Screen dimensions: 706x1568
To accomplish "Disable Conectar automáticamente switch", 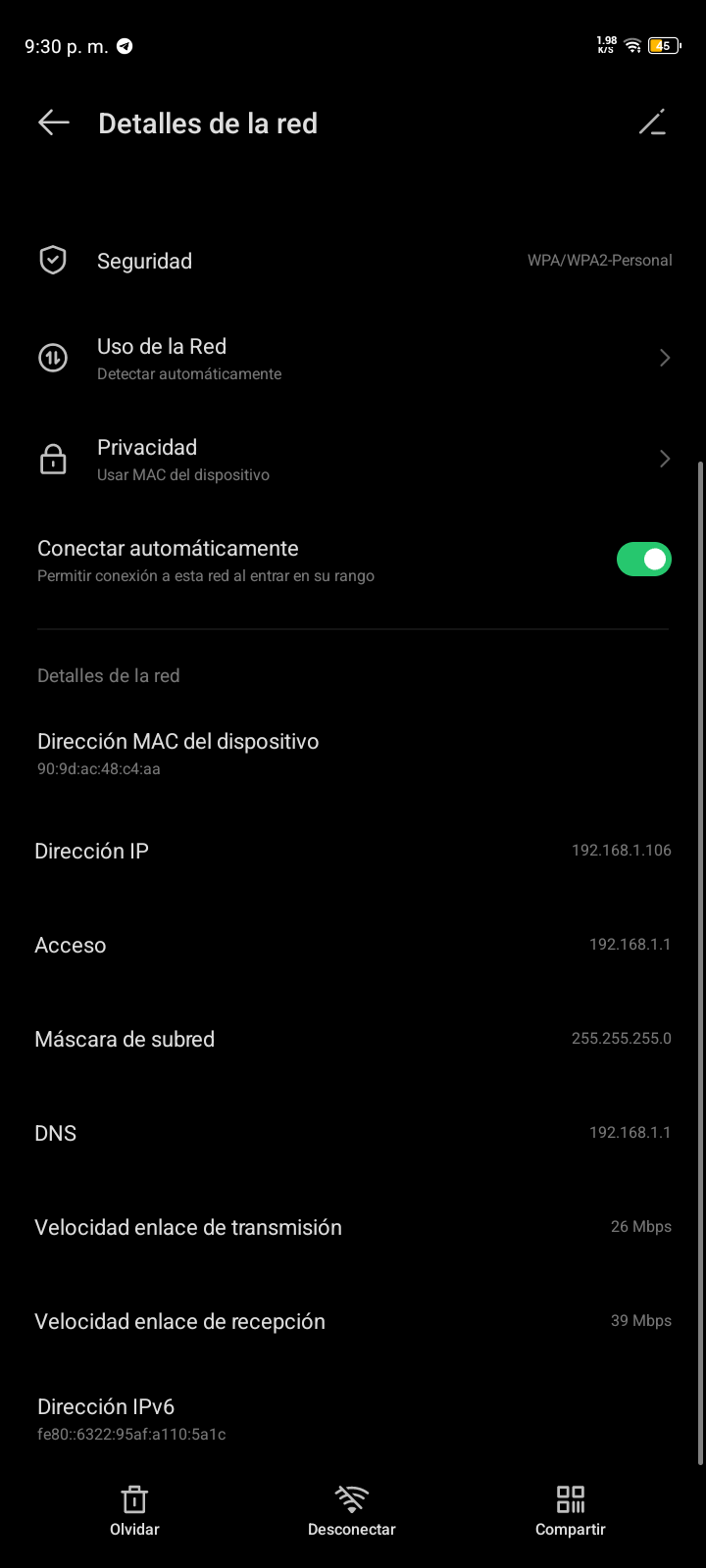I will (643, 560).
